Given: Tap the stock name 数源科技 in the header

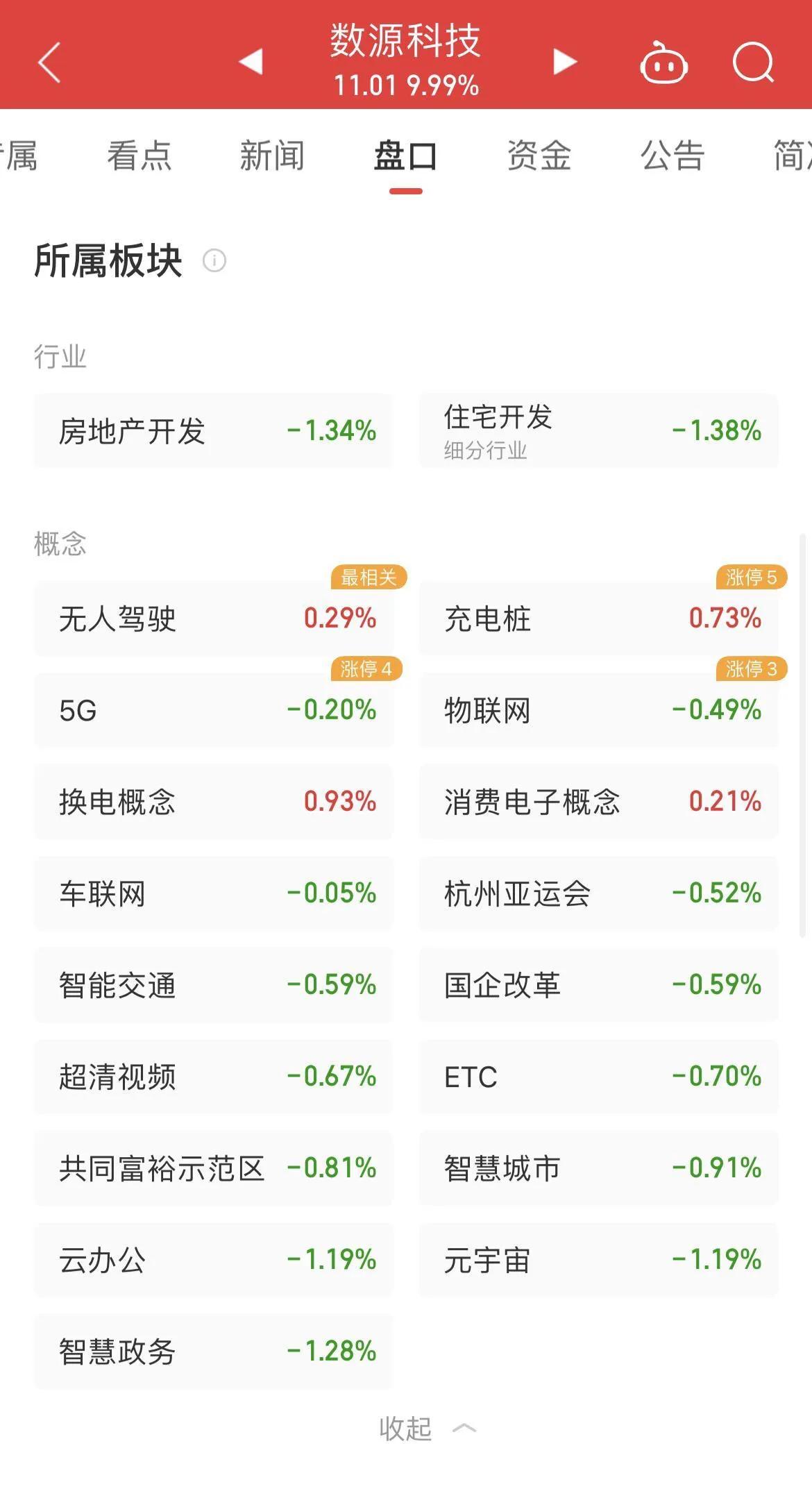Looking at the screenshot, I should [x=406, y=43].
